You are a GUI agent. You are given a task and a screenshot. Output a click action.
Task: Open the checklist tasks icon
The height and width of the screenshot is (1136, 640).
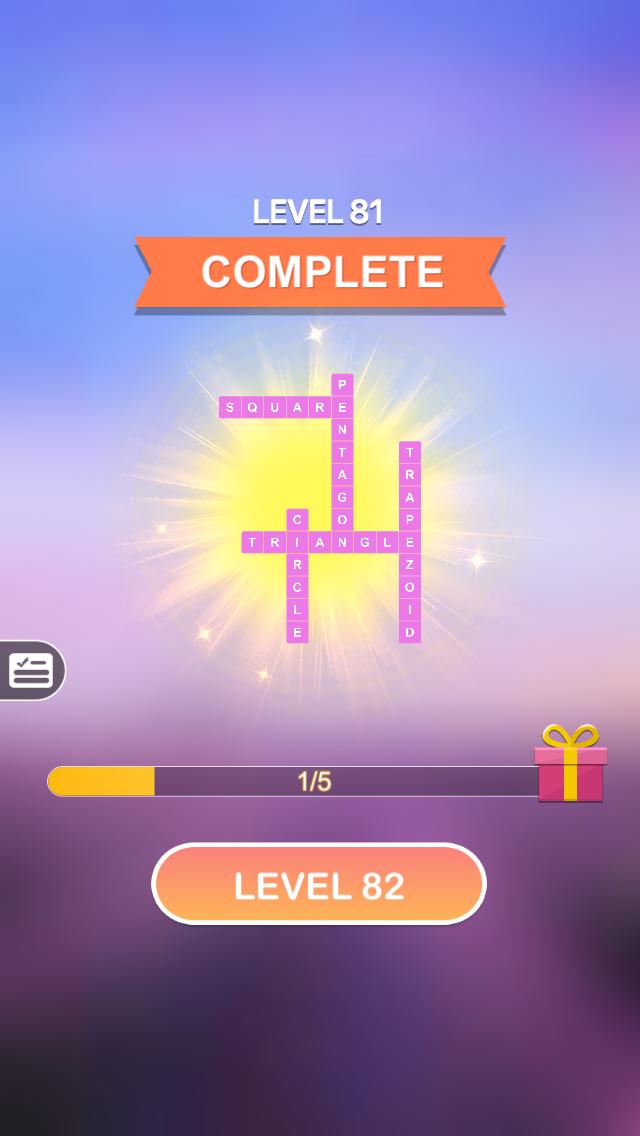31,670
